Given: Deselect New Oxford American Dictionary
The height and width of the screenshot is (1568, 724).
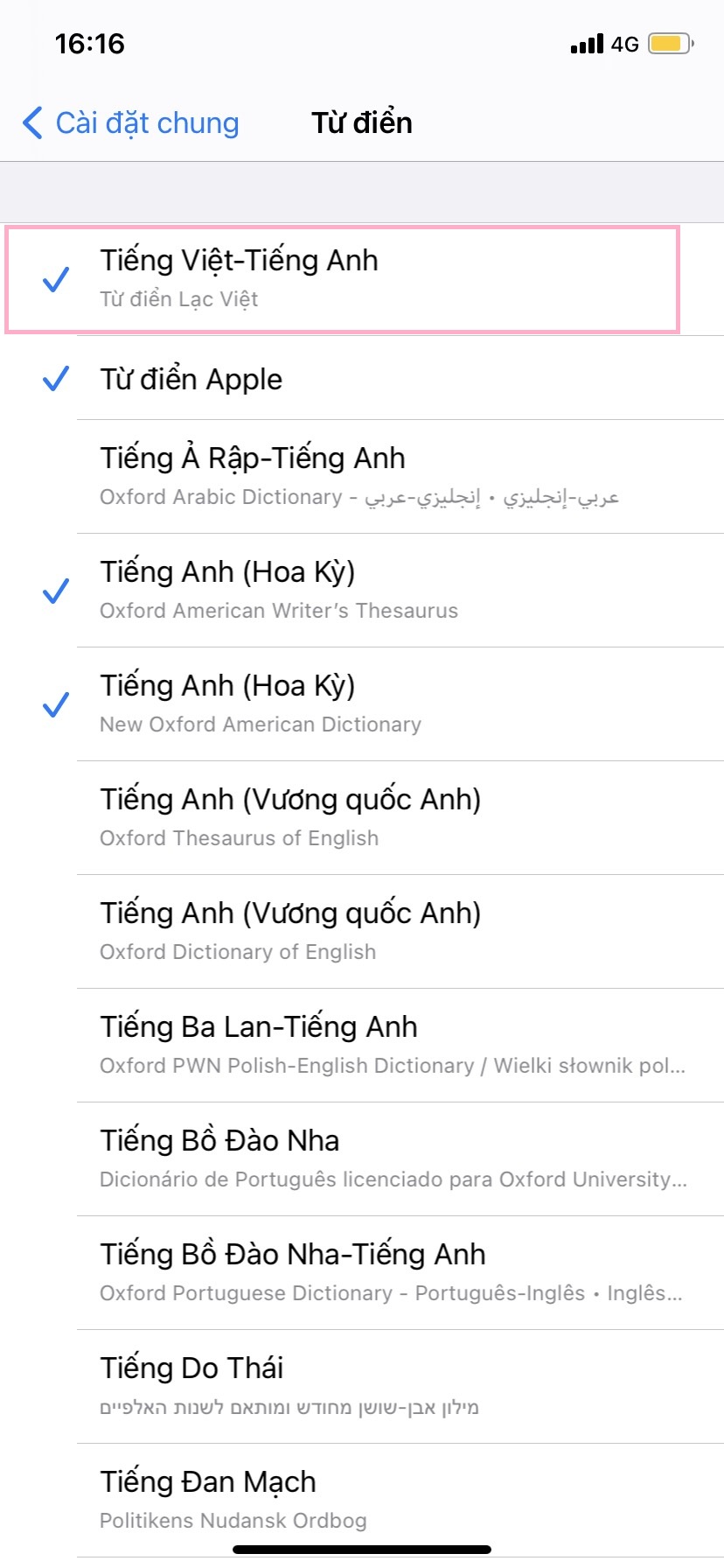Looking at the screenshot, I should pyautogui.click(x=362, y=703).
